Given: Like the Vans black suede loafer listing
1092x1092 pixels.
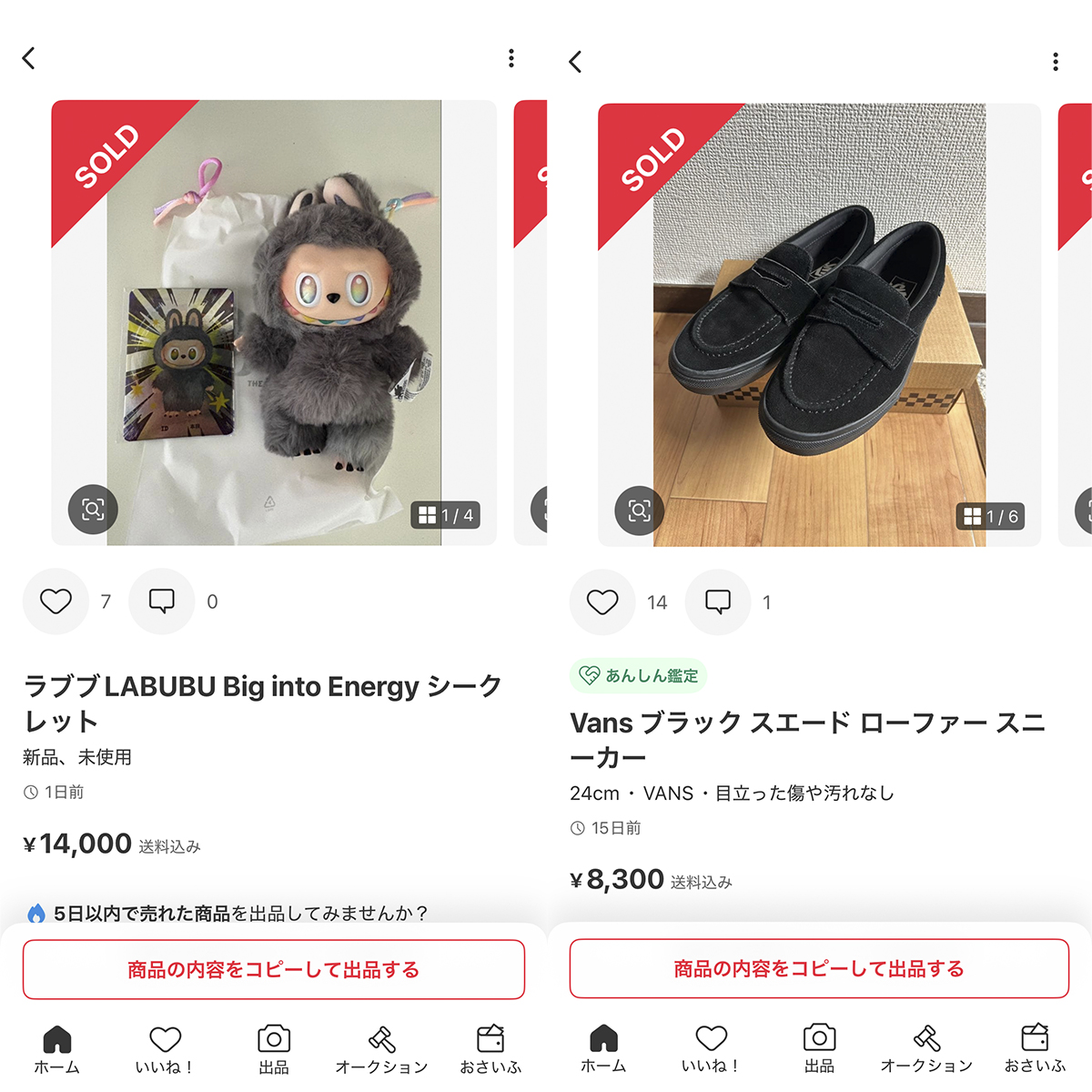Looking at the screenshot, I should (602, 602).
